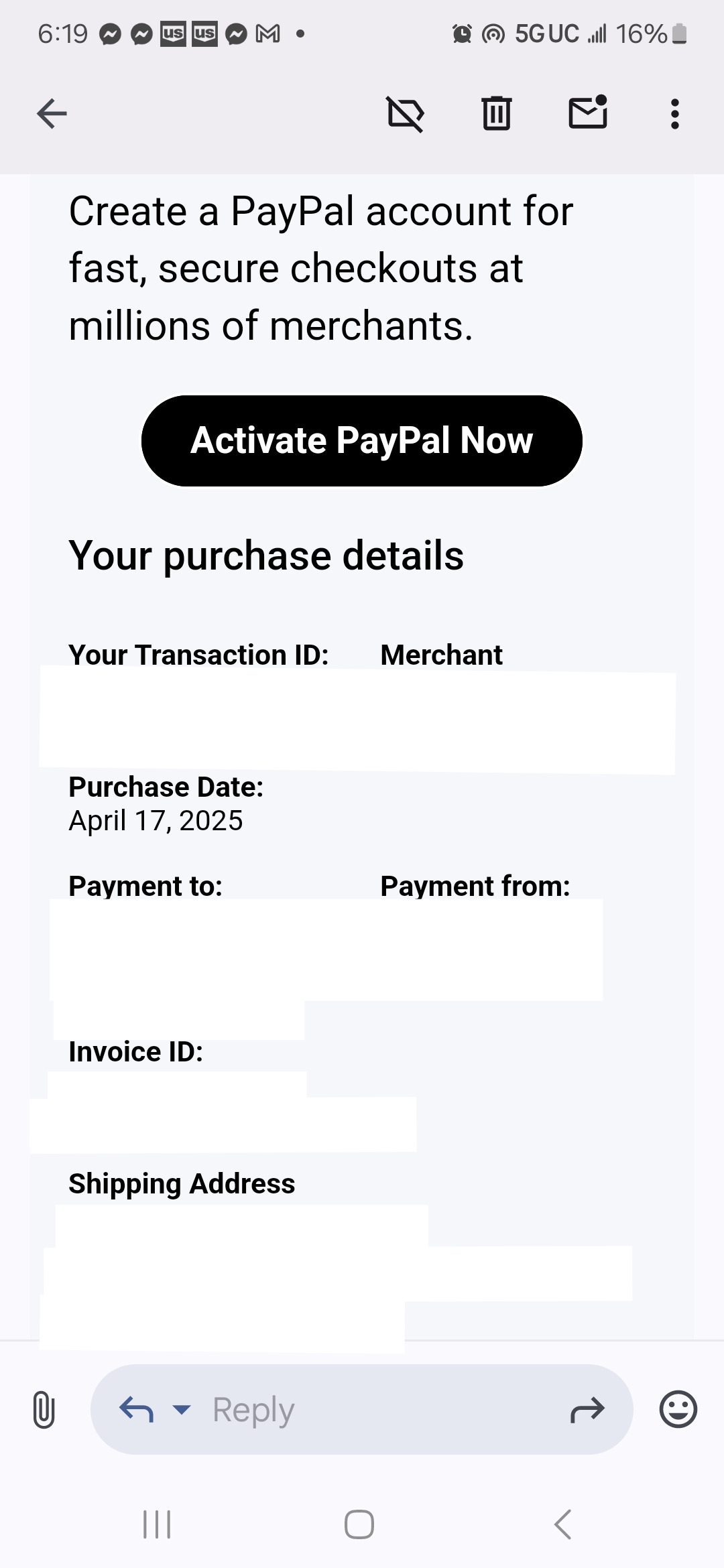Tap Activate PayPal Now button
This screenshot has height=1568, width=724.
[x=362, y=441]
